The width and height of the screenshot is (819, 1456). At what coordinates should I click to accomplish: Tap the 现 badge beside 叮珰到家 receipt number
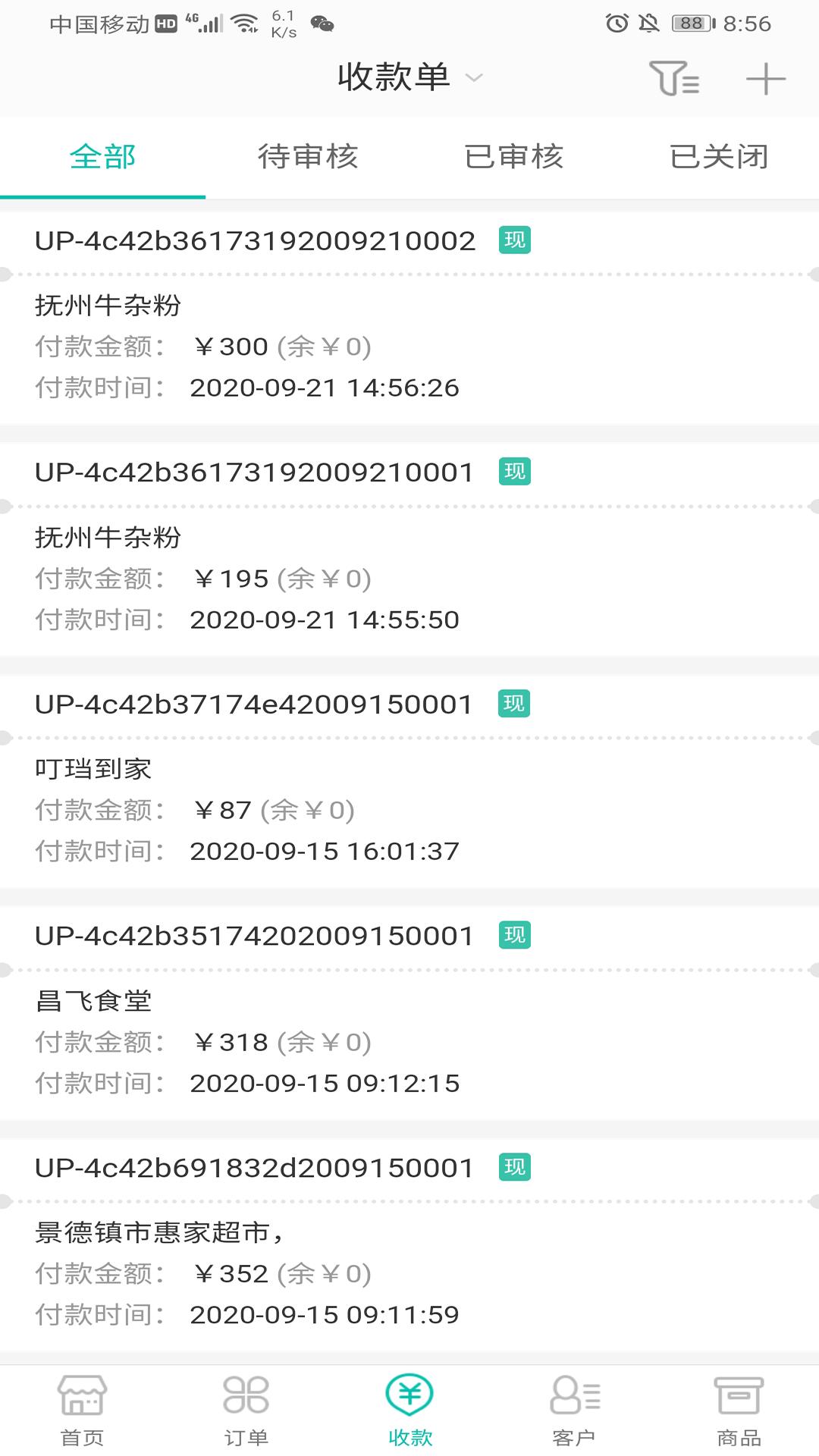click(x=515, y=703)
